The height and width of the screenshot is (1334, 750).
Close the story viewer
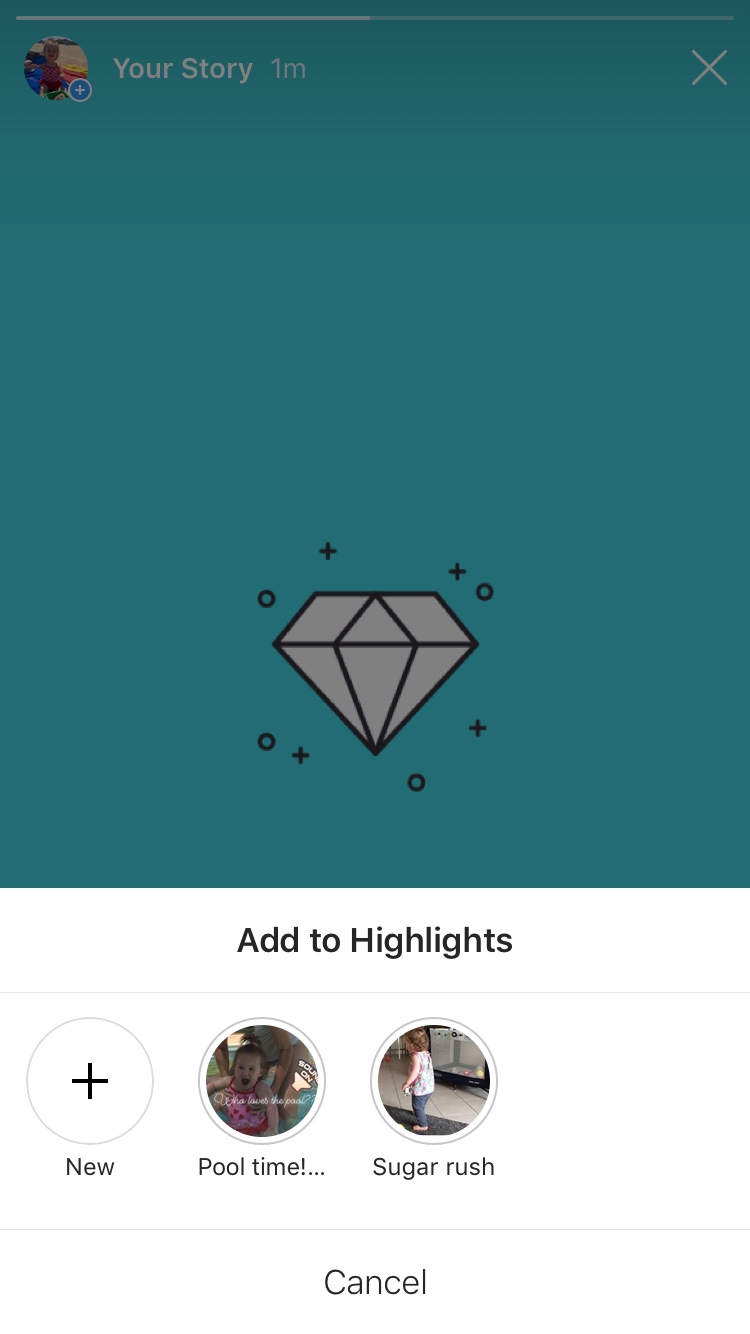pyautogui.click(x=709, y=68)
